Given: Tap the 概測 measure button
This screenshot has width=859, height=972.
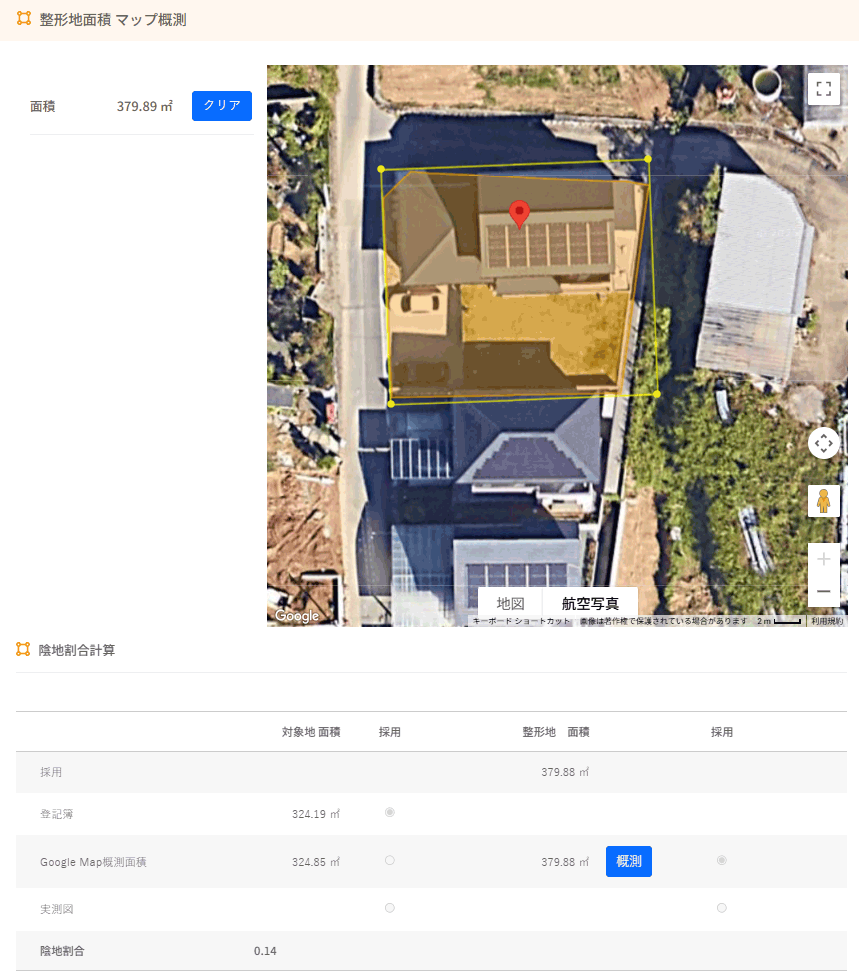Looking at the screenshot, I should click(x=628, y=861).
